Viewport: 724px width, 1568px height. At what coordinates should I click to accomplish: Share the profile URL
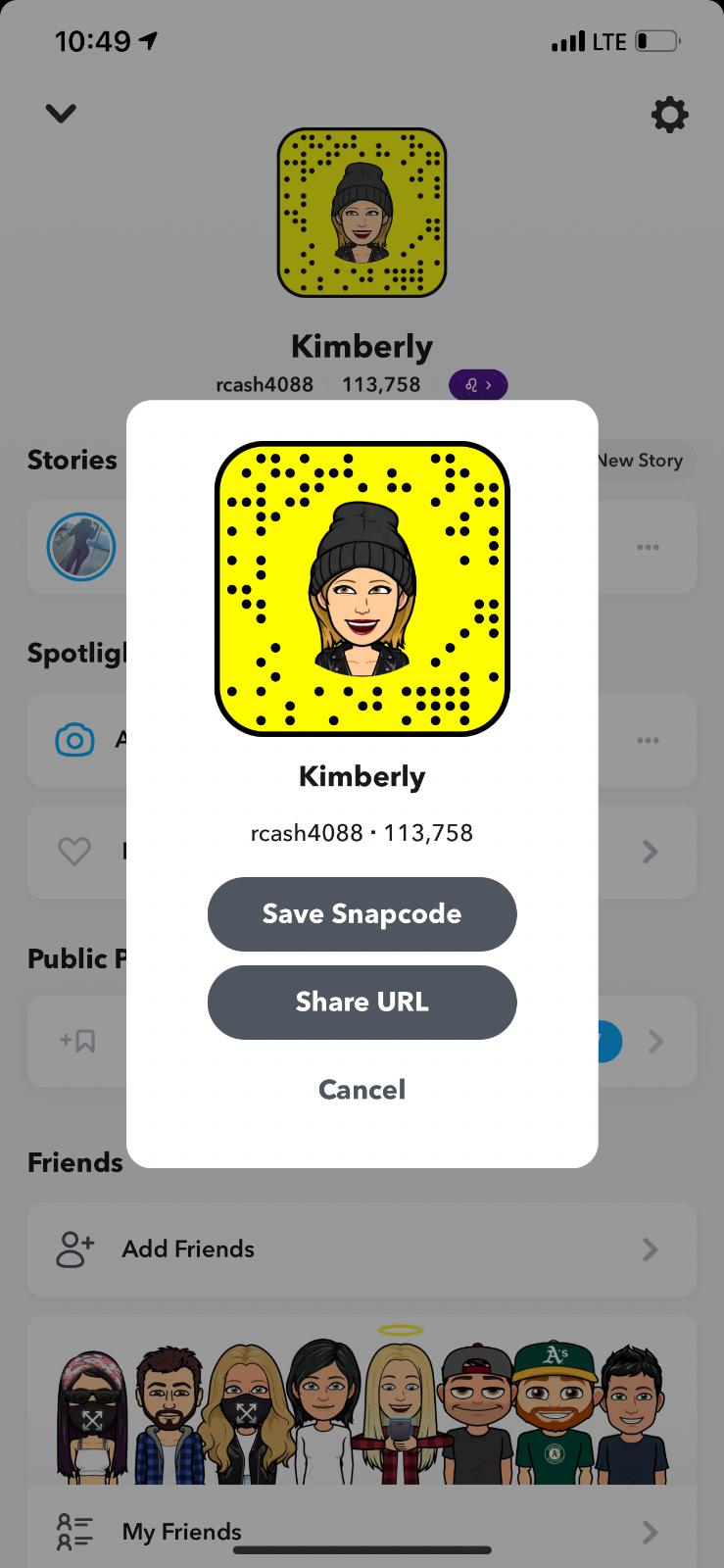click(362, 1002)
